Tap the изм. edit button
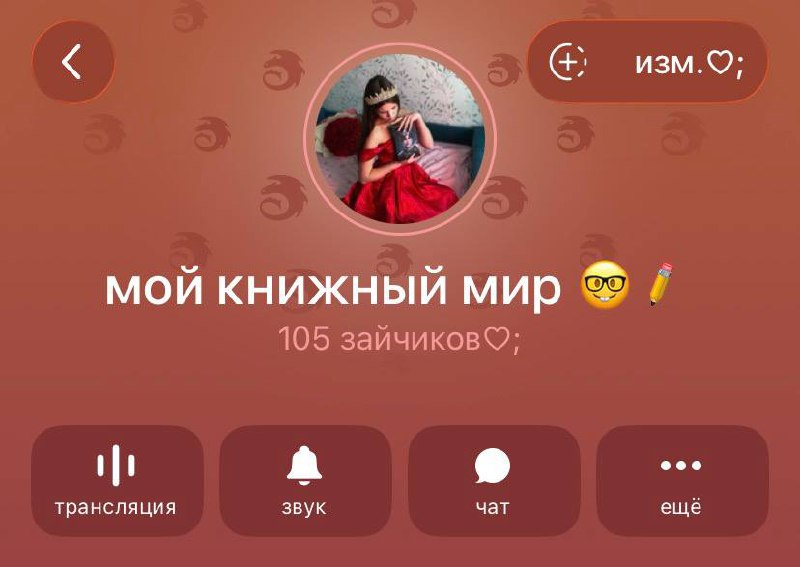800x567 pixels. click(x=690, y=64)
